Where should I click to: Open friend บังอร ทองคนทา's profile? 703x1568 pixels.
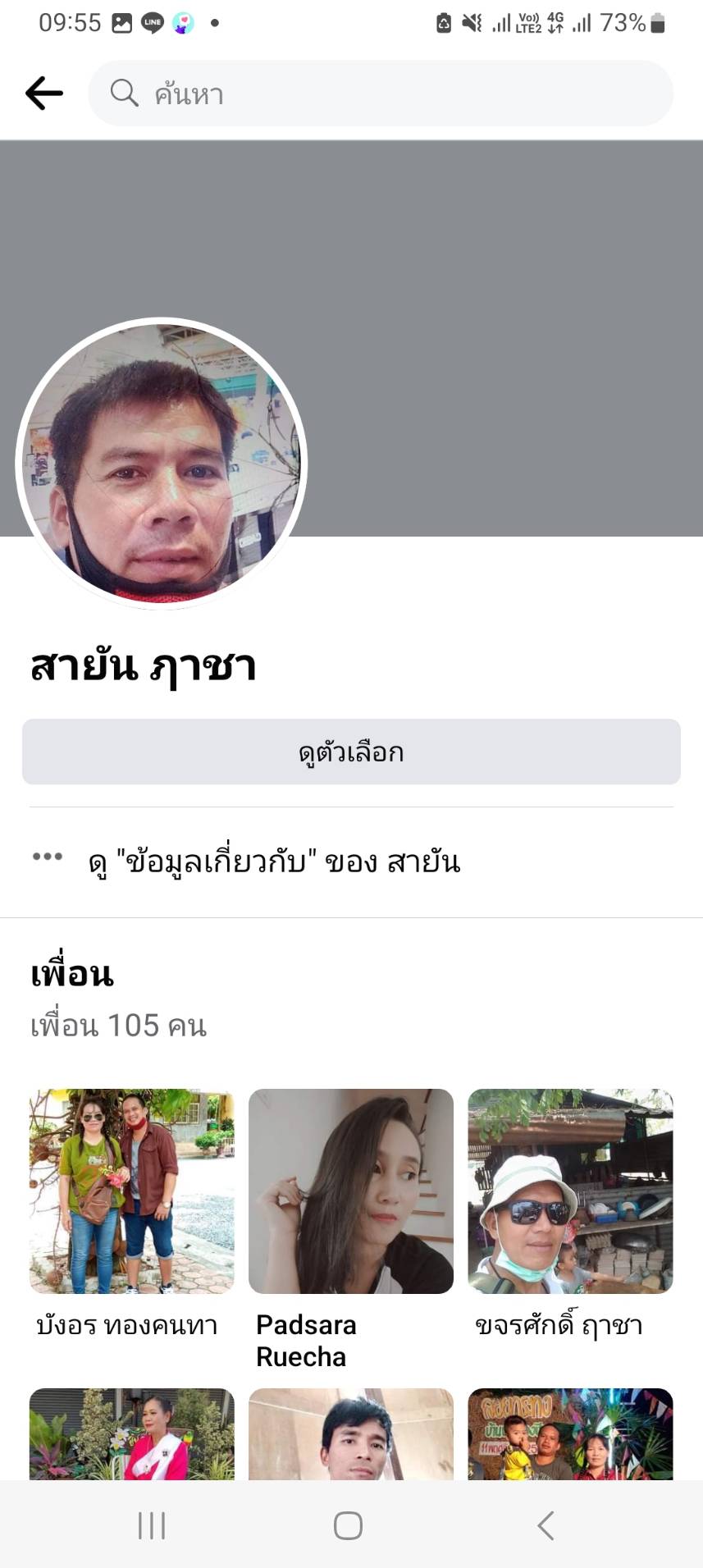[x=132, y=1191]
